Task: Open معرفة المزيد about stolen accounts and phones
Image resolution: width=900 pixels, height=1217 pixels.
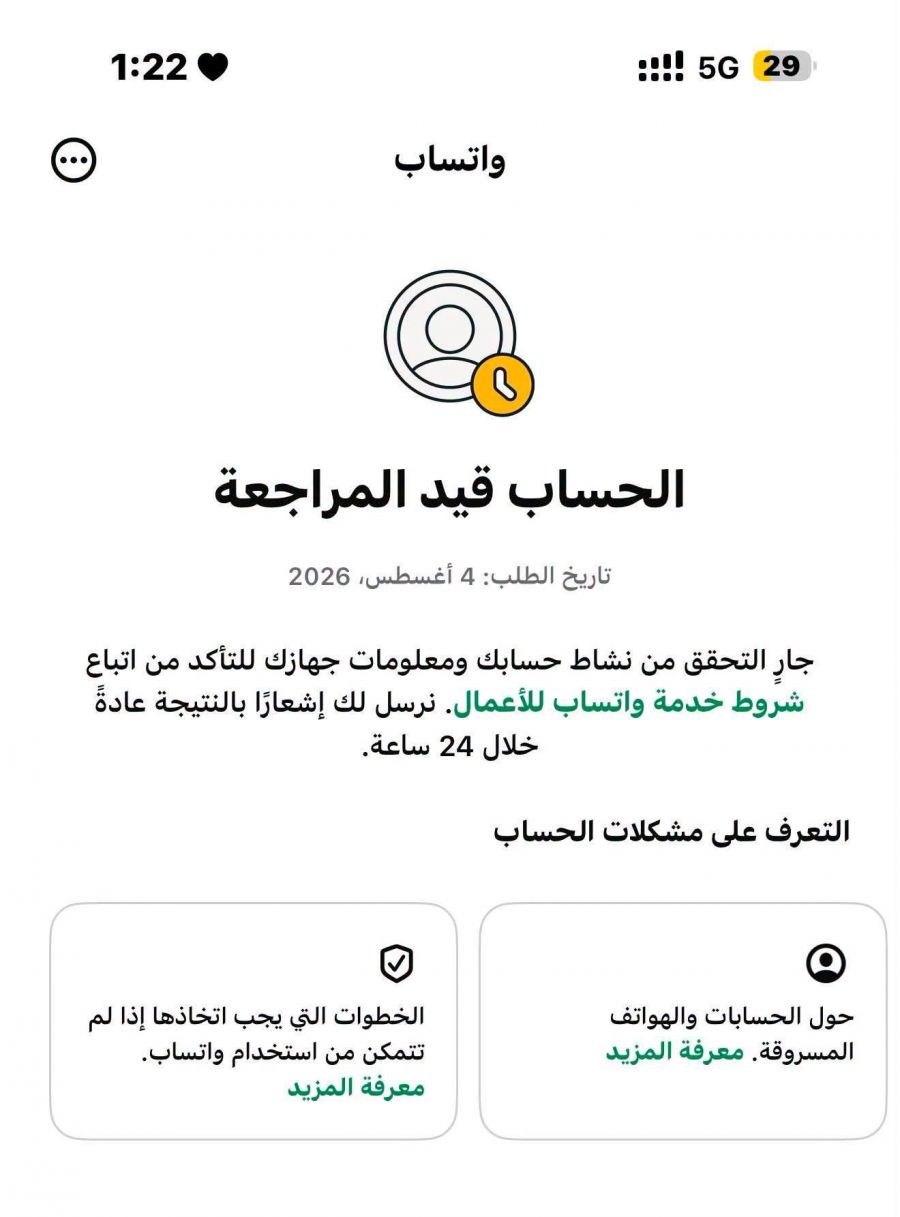Action: point(675,1053)
